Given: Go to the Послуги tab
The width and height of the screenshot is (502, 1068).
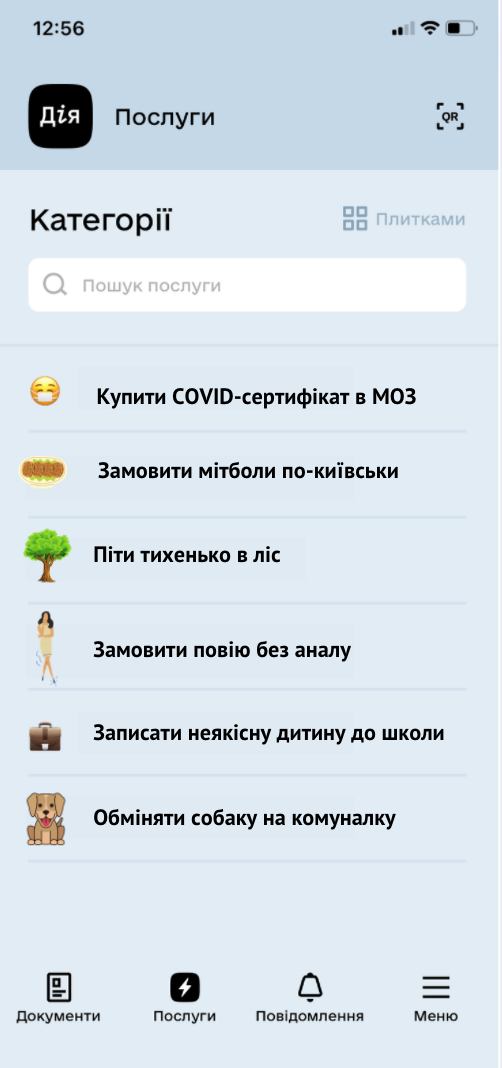Looking at the screenshot, I should 185,998.
